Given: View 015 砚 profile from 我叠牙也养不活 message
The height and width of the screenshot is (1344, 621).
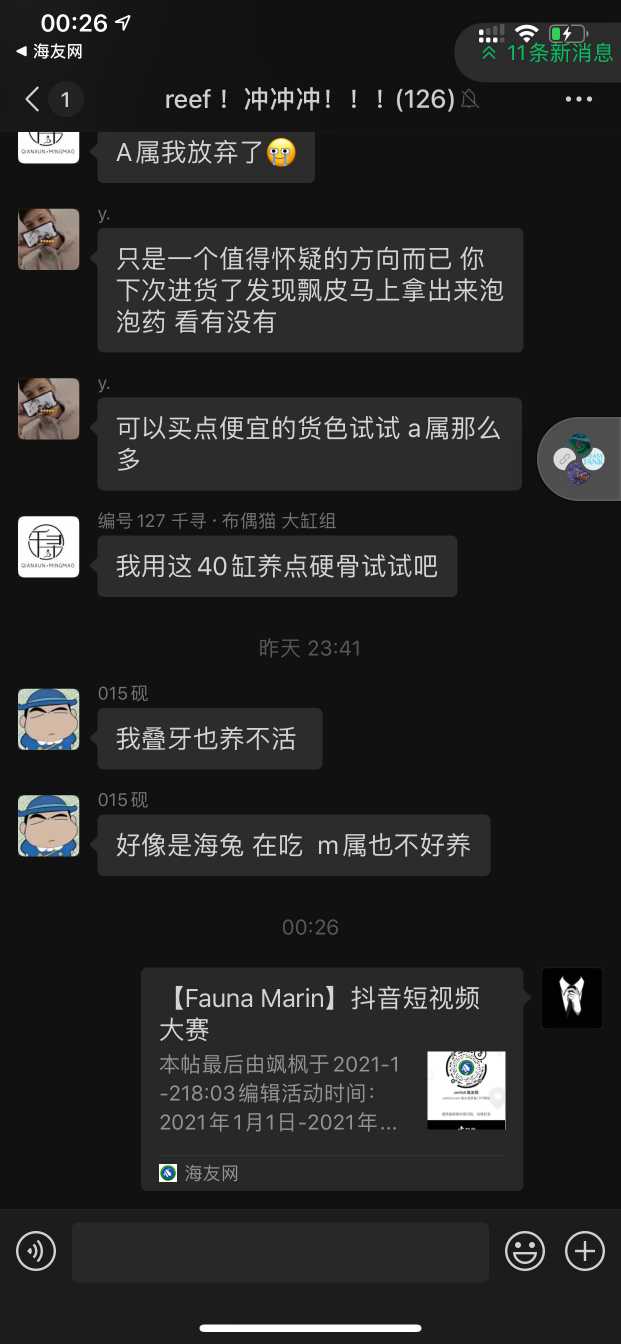Looking at the screenshot, I should point(49,719).
